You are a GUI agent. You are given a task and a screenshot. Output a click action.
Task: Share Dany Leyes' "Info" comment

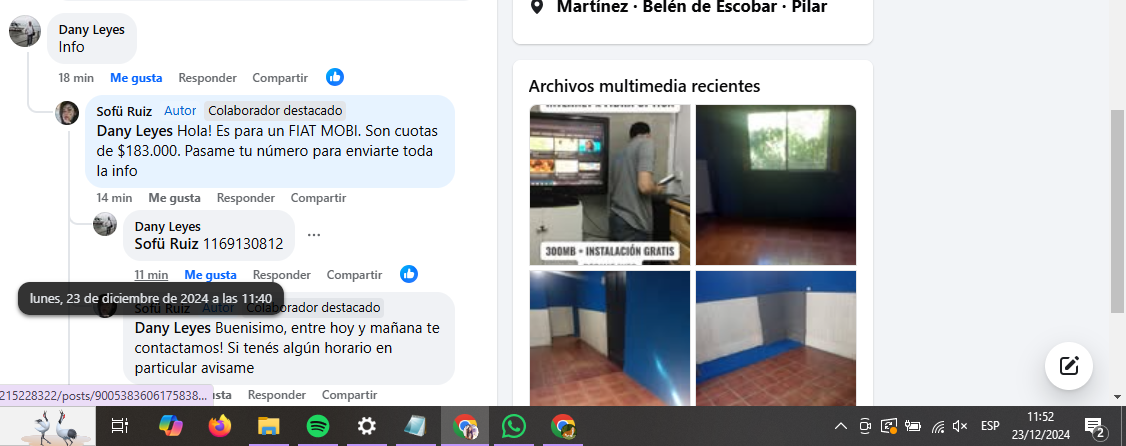[x=280, y=78]
